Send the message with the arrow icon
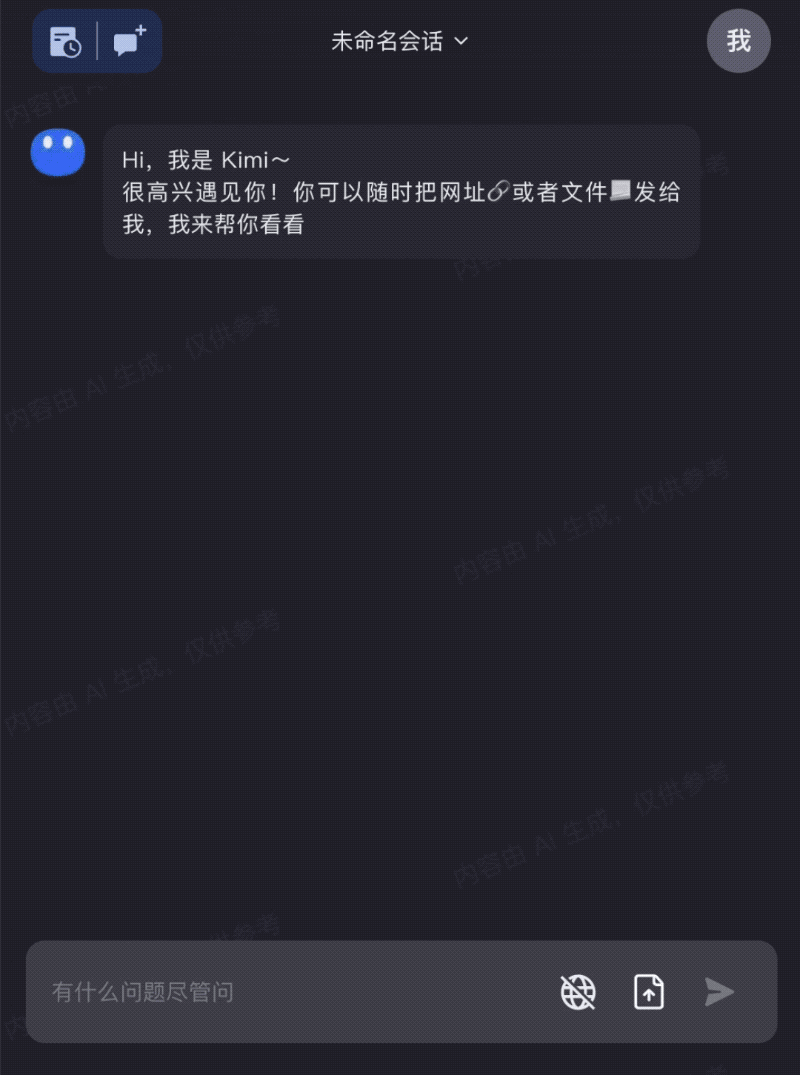 719,992
